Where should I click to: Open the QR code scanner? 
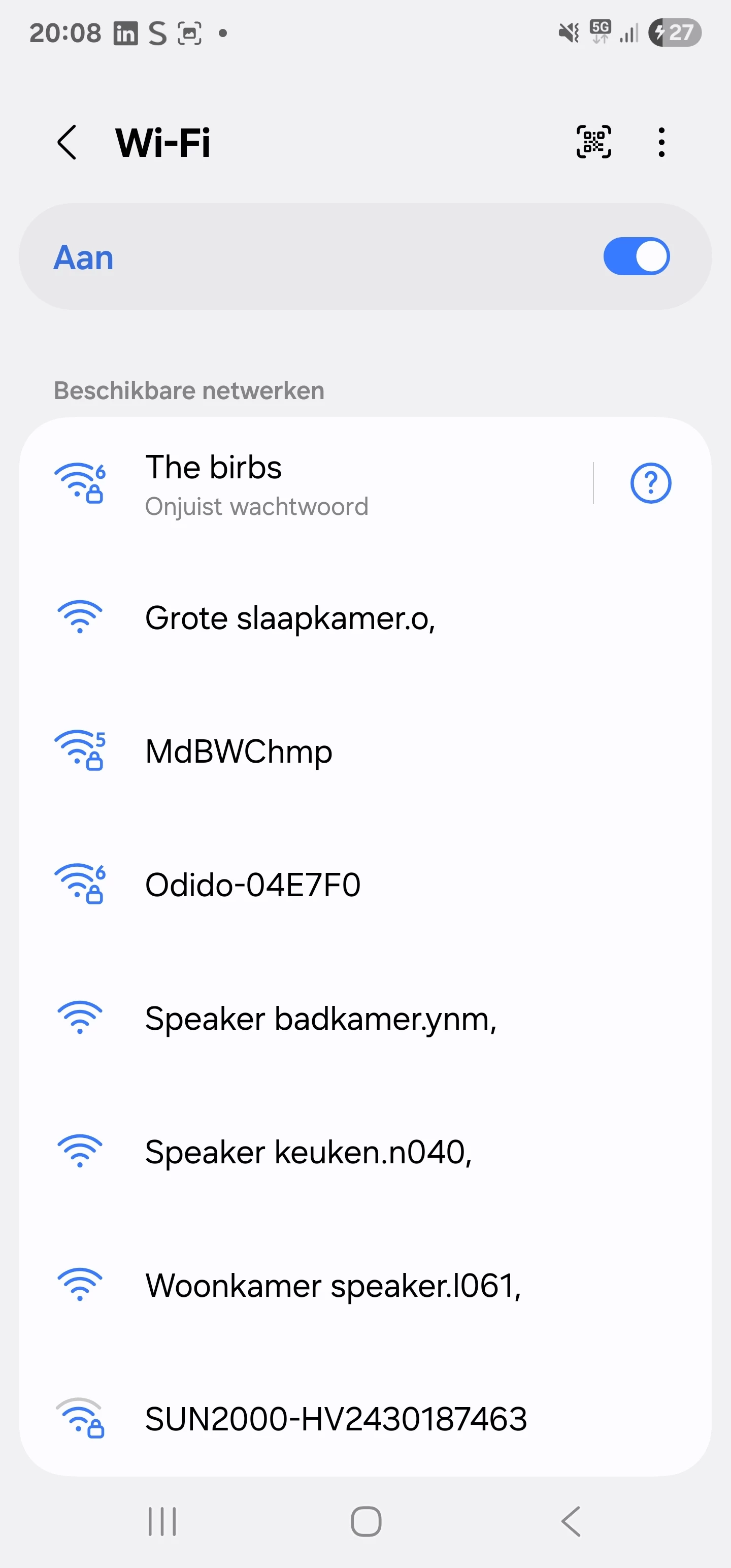pos(593,142)
